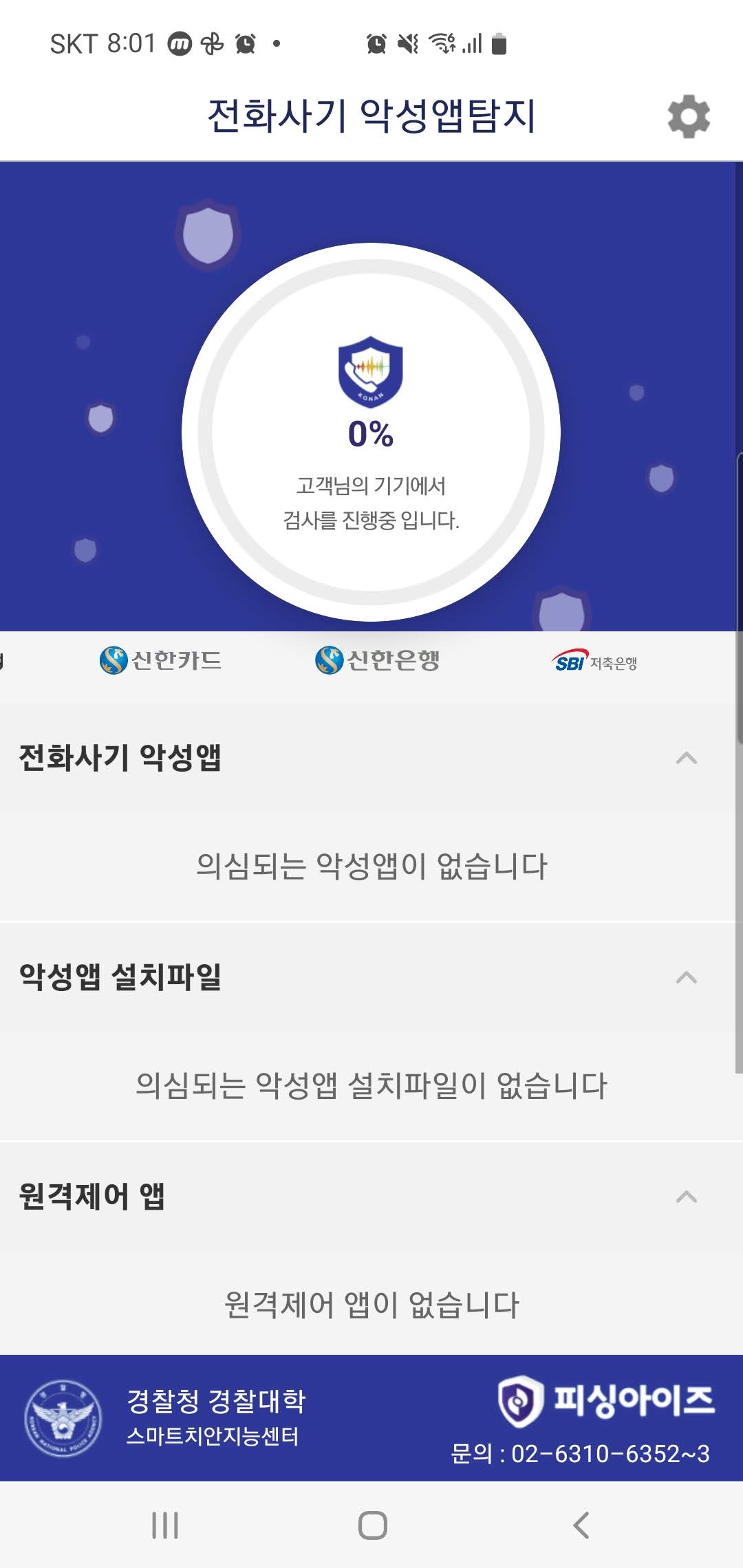Select the 신한카드 bank logo

click(x=163, y=659)
